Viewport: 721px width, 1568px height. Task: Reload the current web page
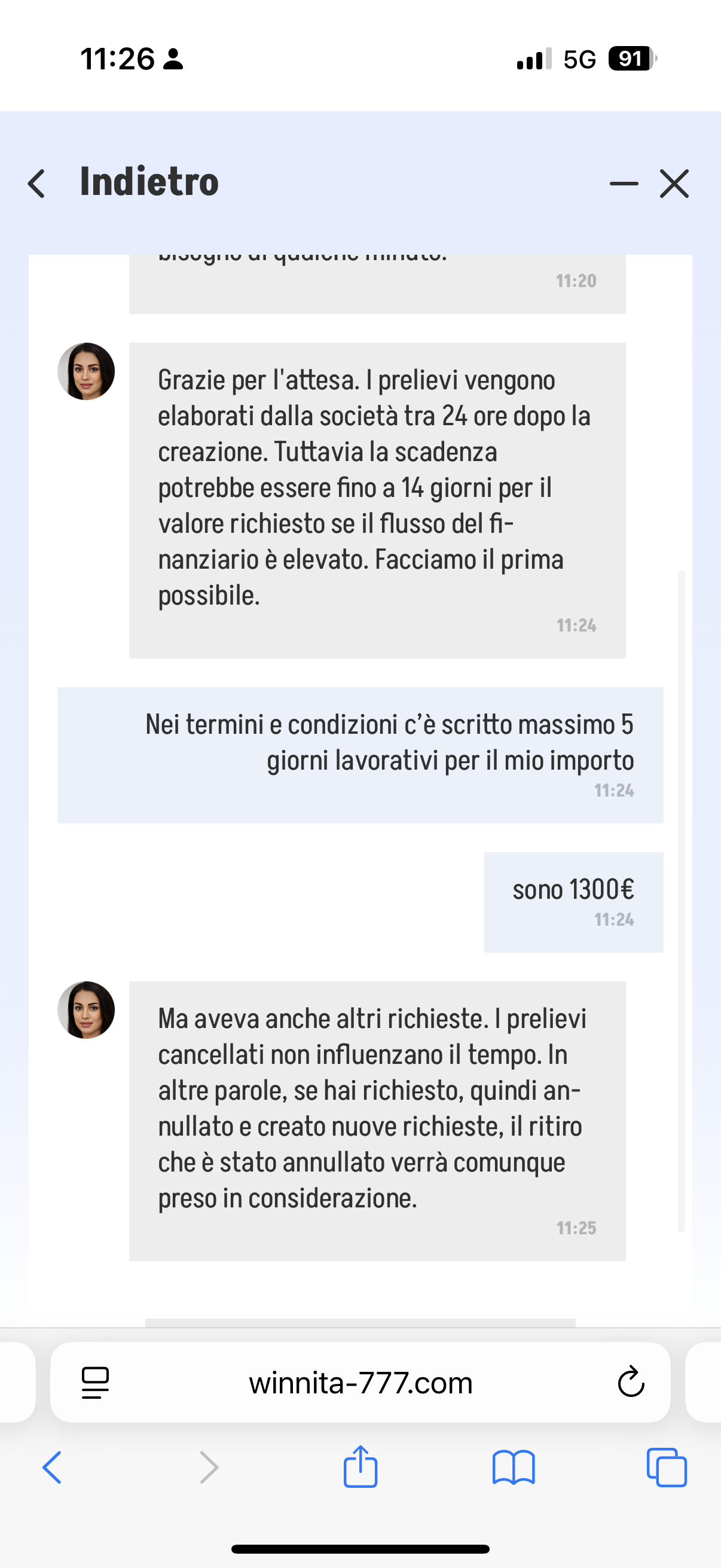coord(630,1383)
